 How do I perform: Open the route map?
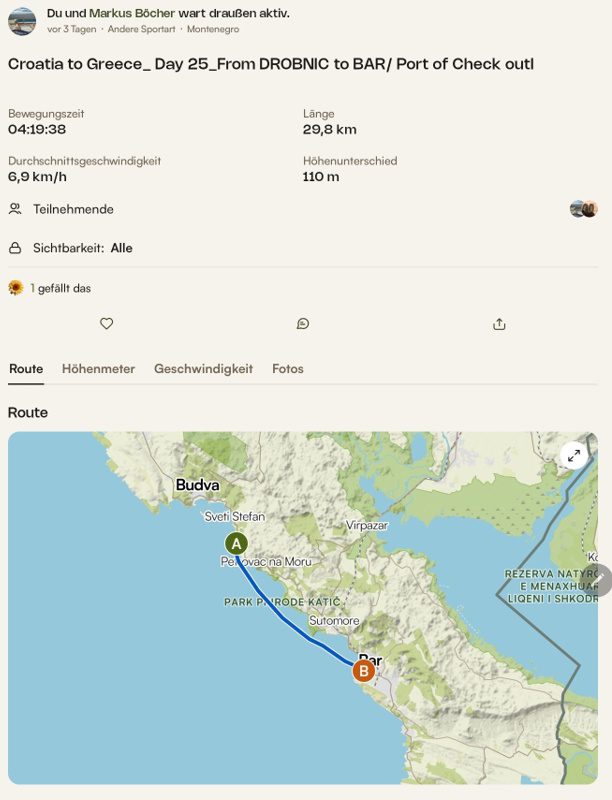(303, 608)
